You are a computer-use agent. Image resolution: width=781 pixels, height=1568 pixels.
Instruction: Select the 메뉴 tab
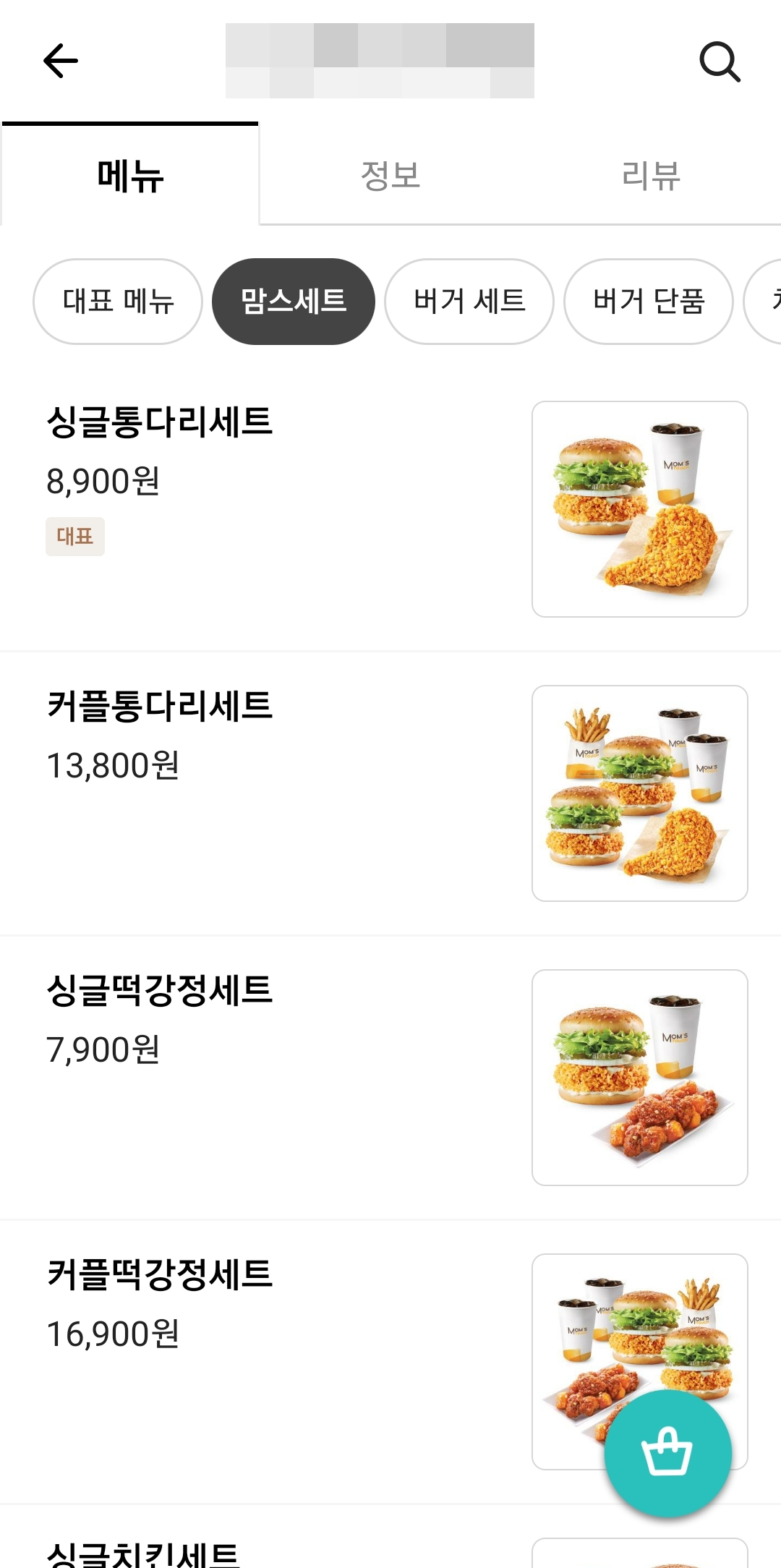pyautogui.click(x=130, y=176)
